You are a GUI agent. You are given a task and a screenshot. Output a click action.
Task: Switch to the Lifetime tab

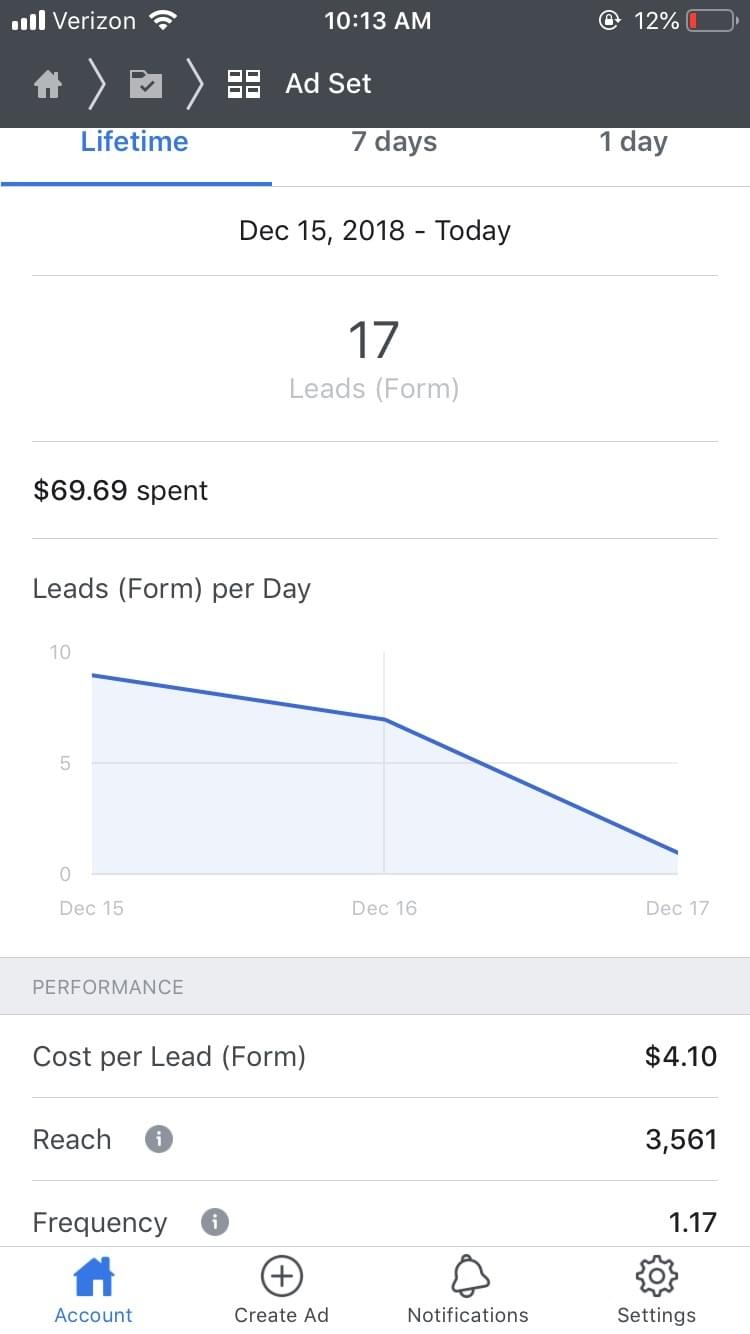(135, 143)
